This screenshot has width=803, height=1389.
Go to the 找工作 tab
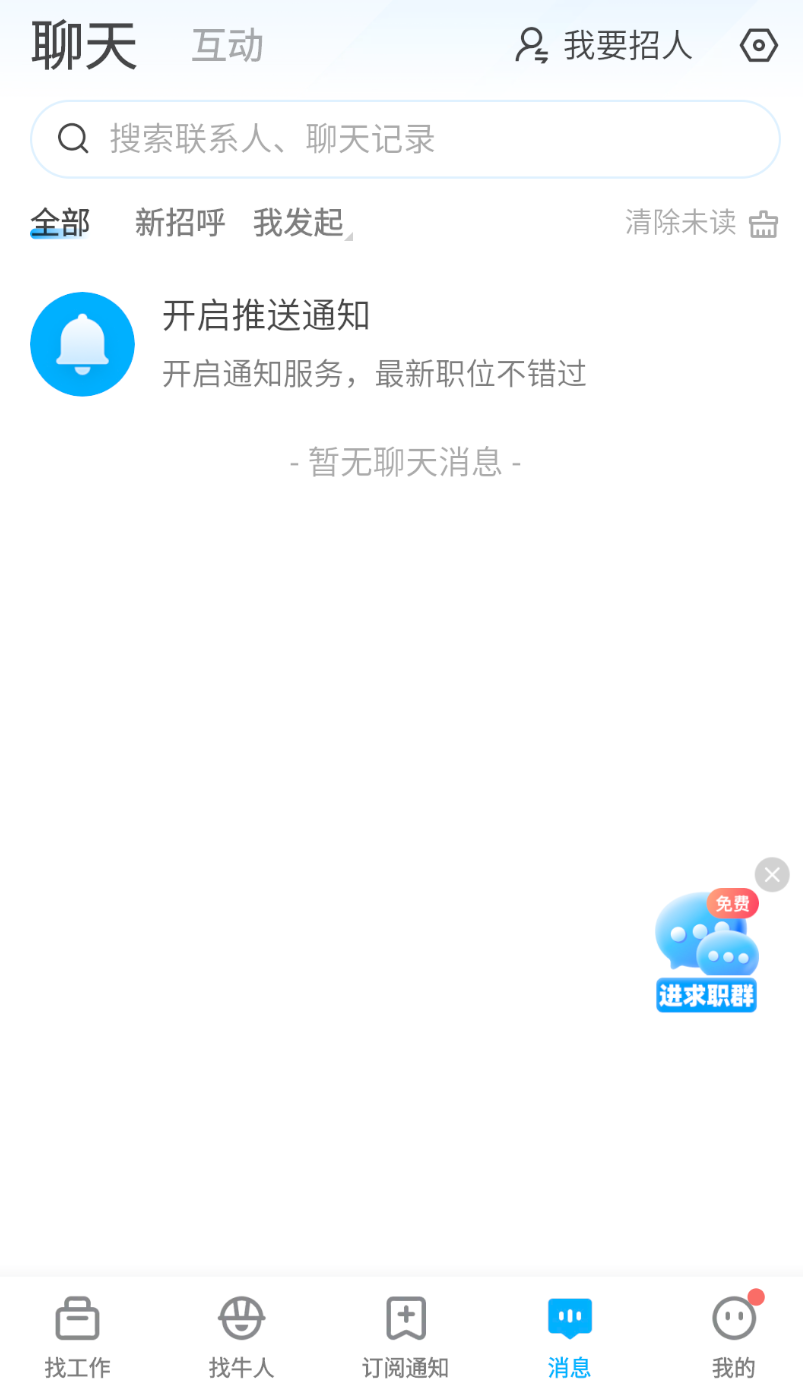tap(77, 1336)
